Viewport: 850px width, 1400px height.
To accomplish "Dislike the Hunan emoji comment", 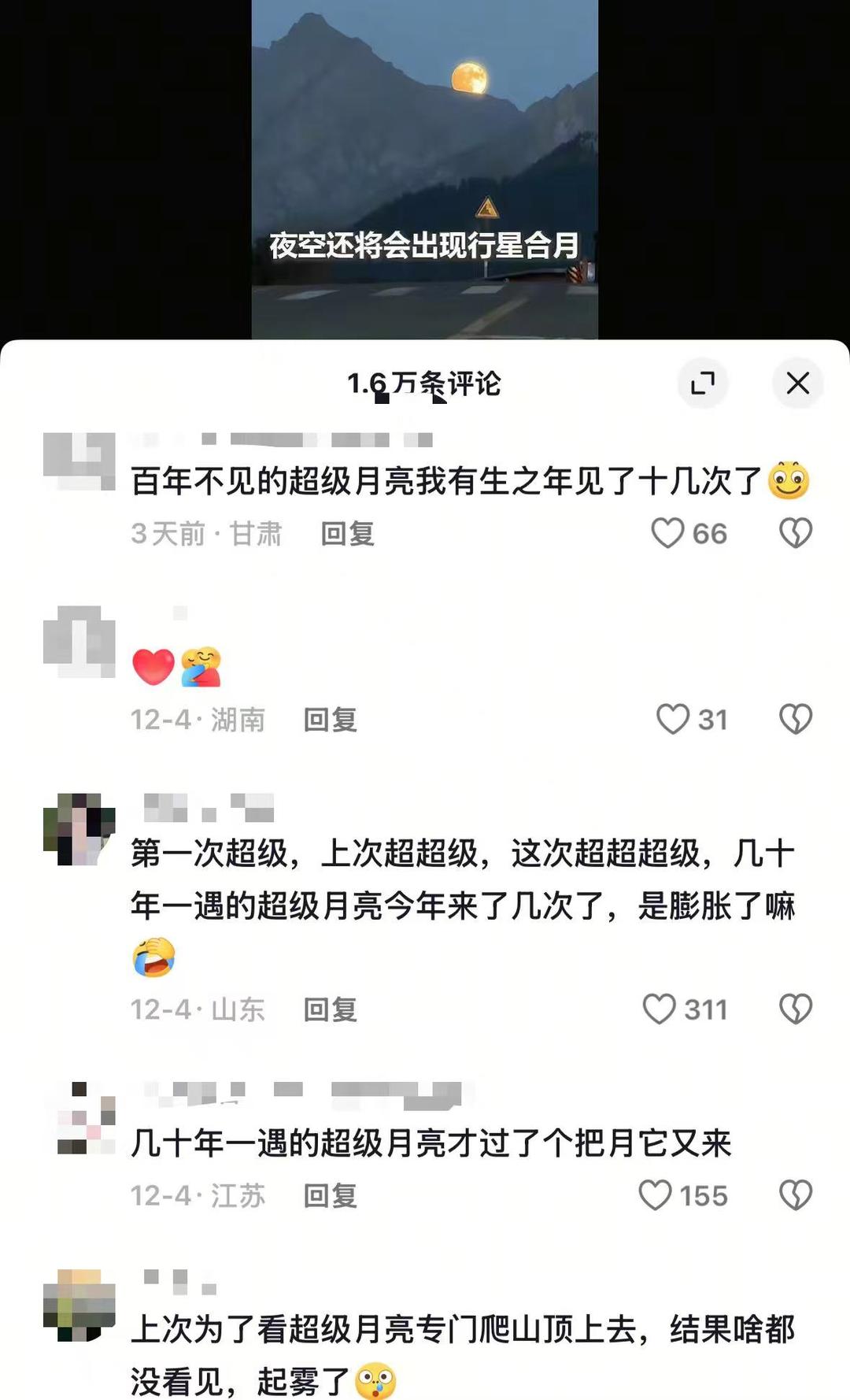I will coord(795,719).
